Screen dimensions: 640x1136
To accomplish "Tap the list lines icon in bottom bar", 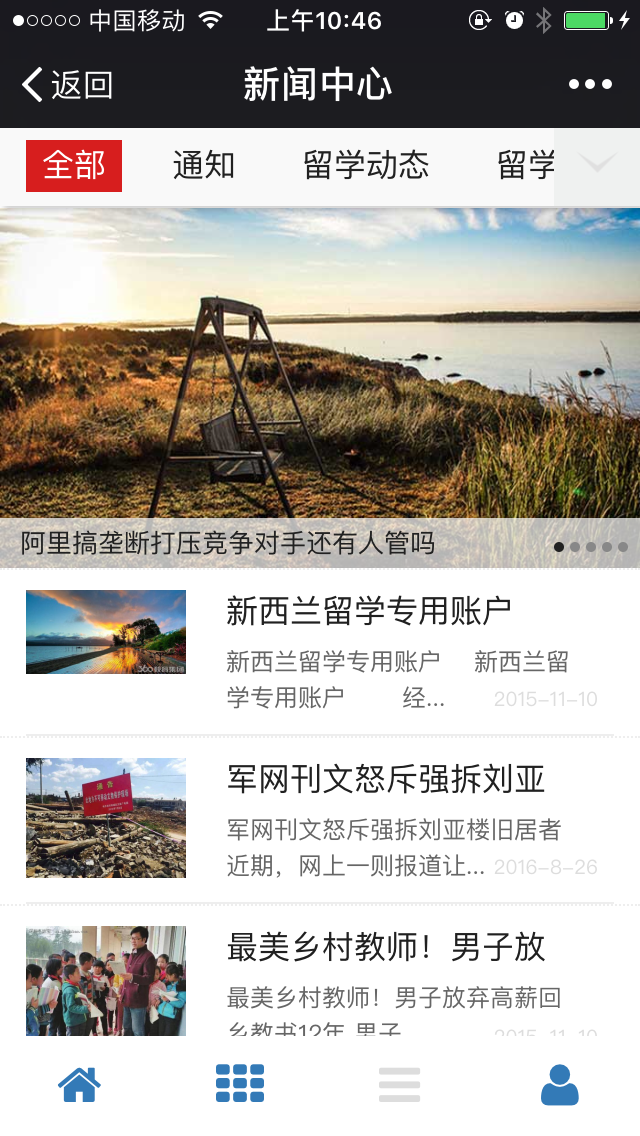I will click(x=399, y=1084).
